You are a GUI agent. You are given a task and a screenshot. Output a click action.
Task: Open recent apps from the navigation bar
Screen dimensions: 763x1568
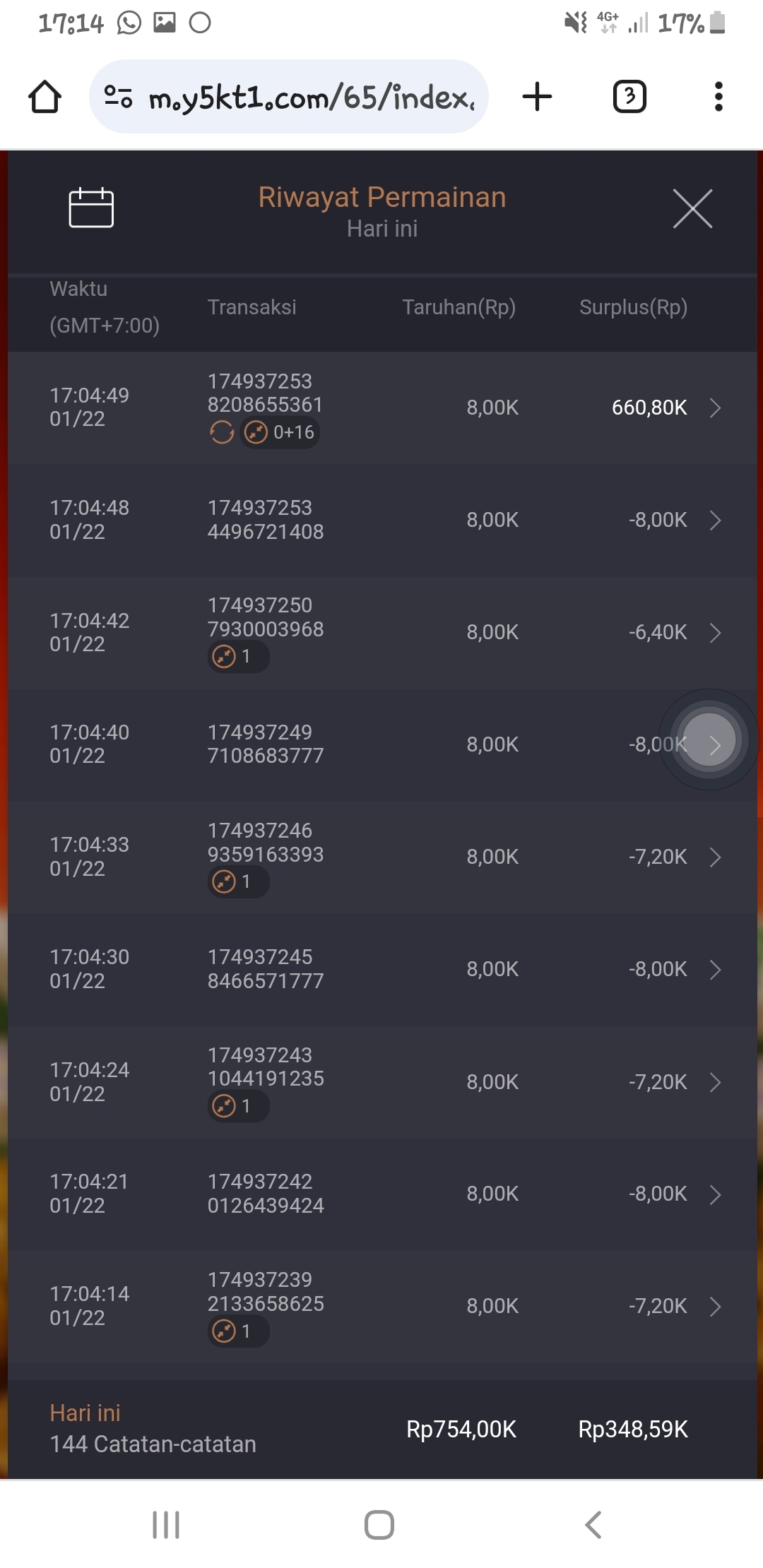click(x=167, y=1524)
